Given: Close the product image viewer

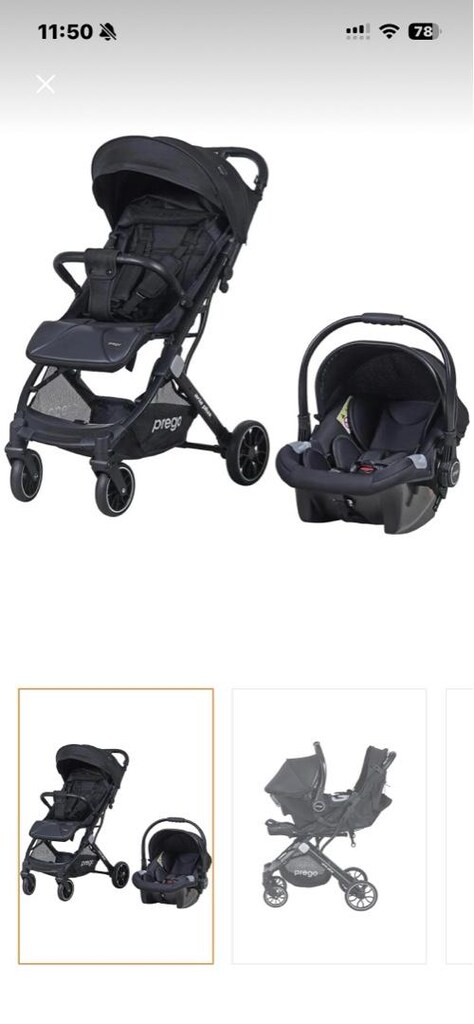Looking at the screenshot, I should [45, 84].
